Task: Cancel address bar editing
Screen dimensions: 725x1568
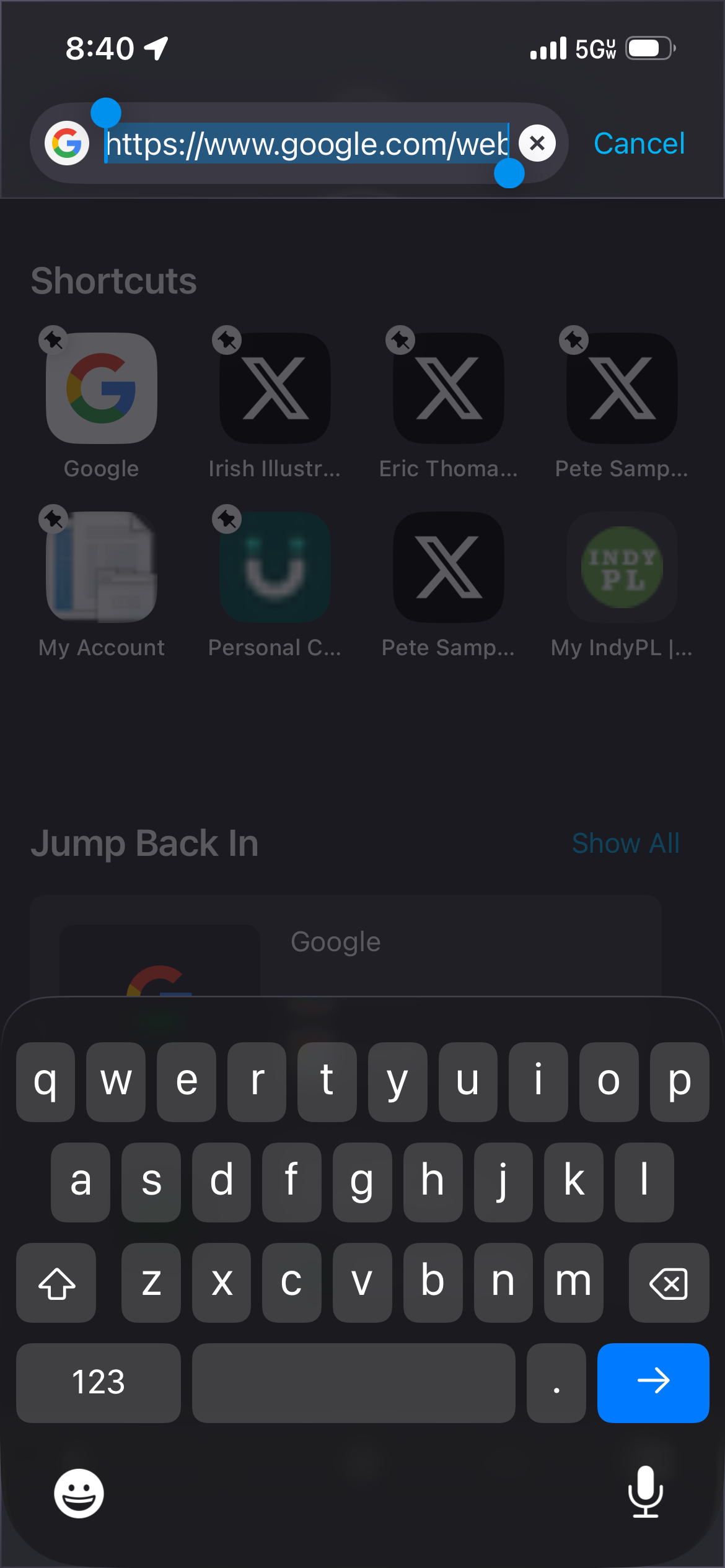Action: click(639, 144)
